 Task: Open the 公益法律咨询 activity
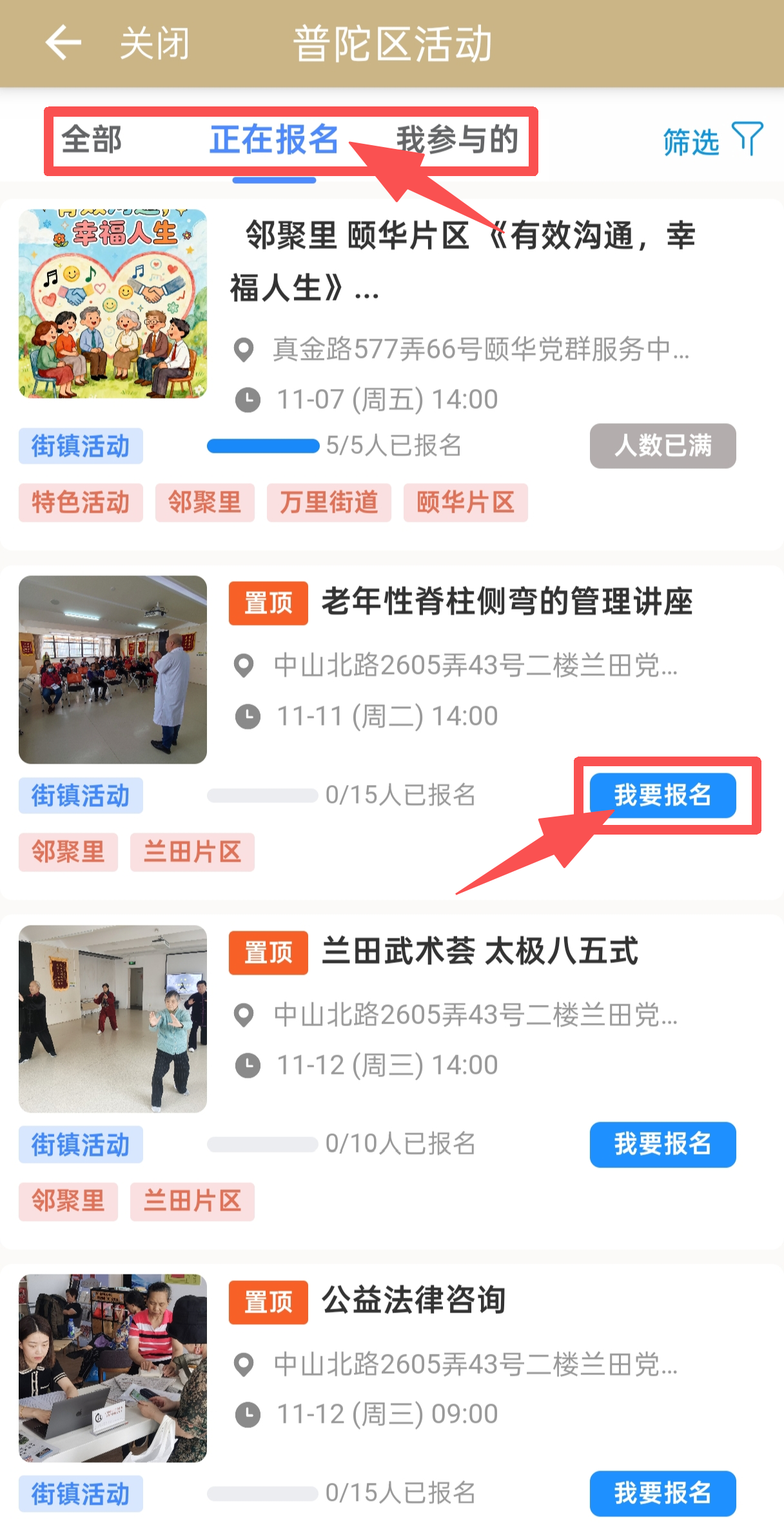tap(413, 1300)
